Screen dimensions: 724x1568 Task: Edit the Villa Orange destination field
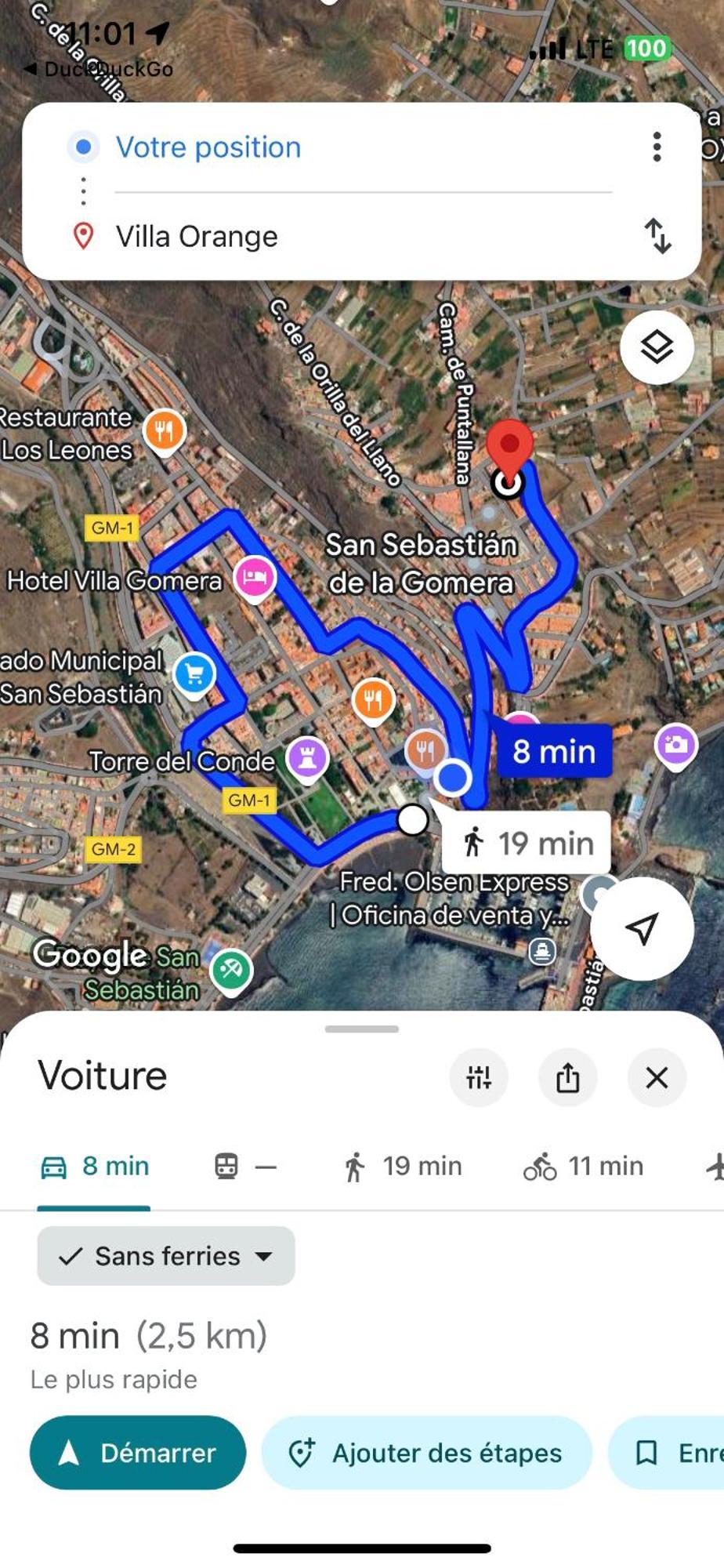click(x=197, y=237)
